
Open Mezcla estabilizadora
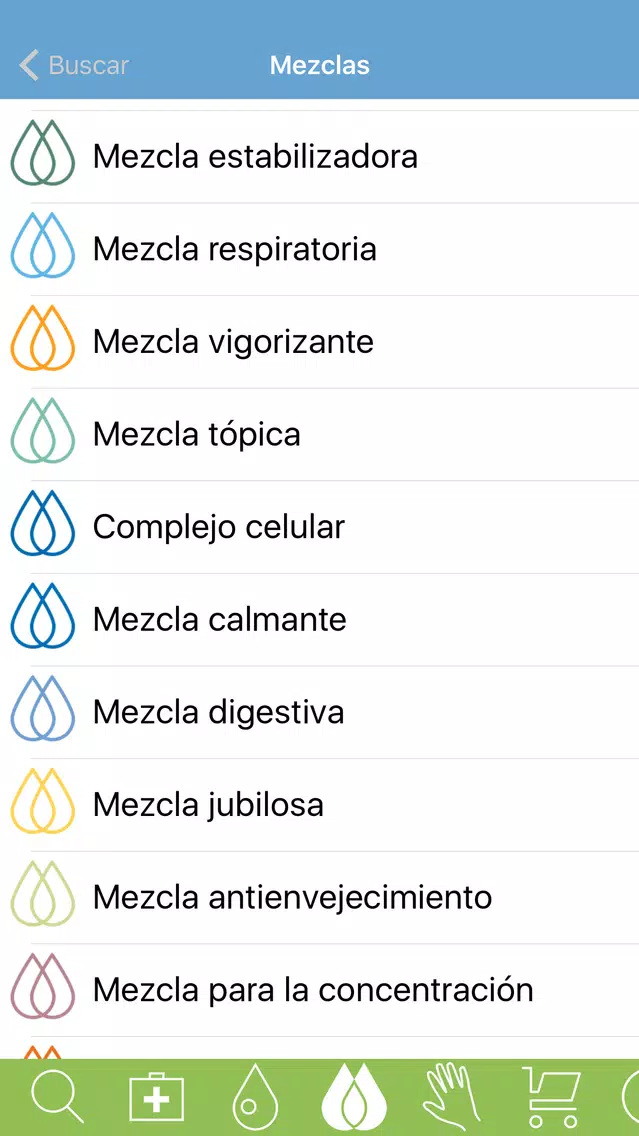tap(320, 156)
